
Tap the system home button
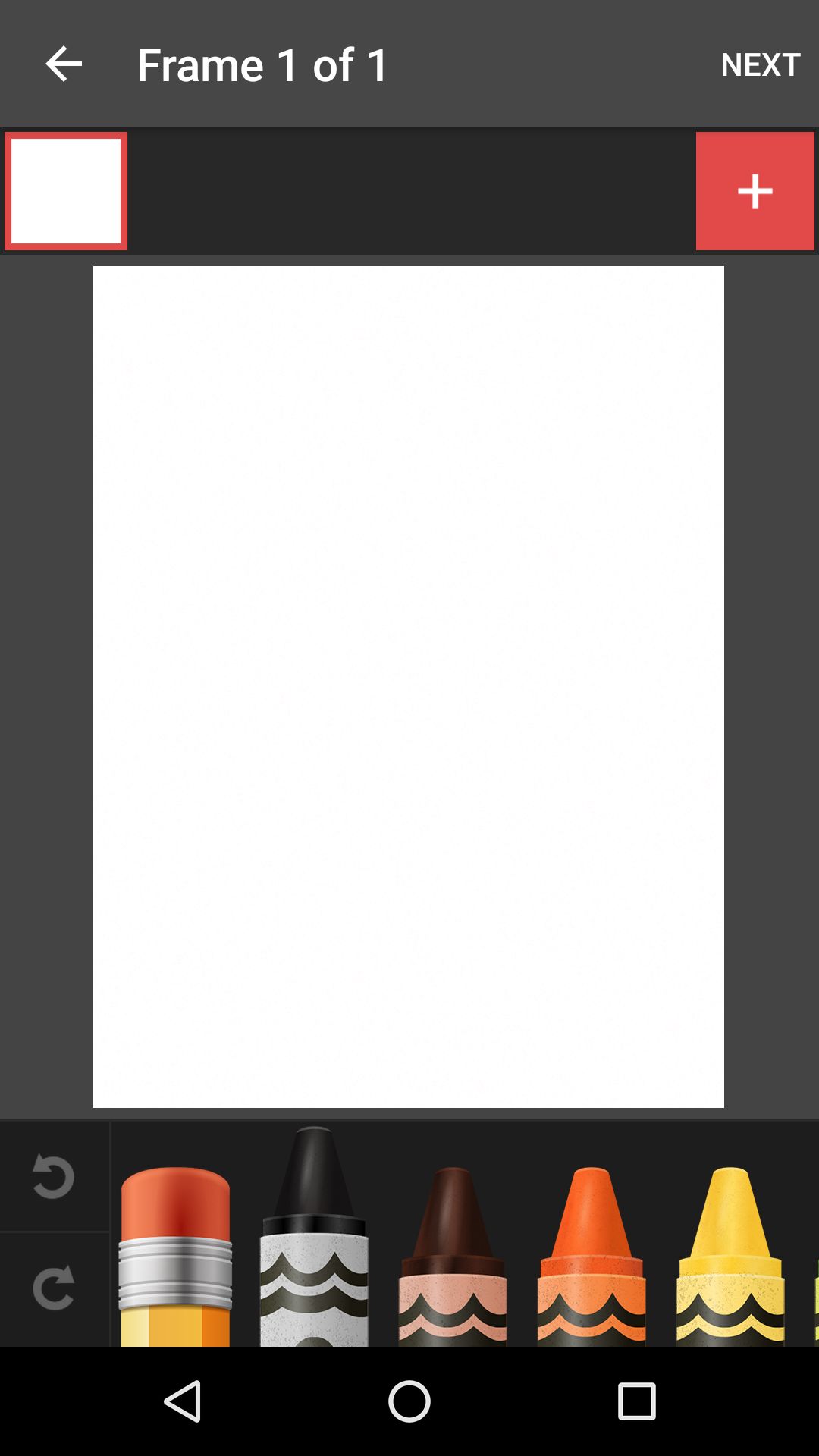409,1401
